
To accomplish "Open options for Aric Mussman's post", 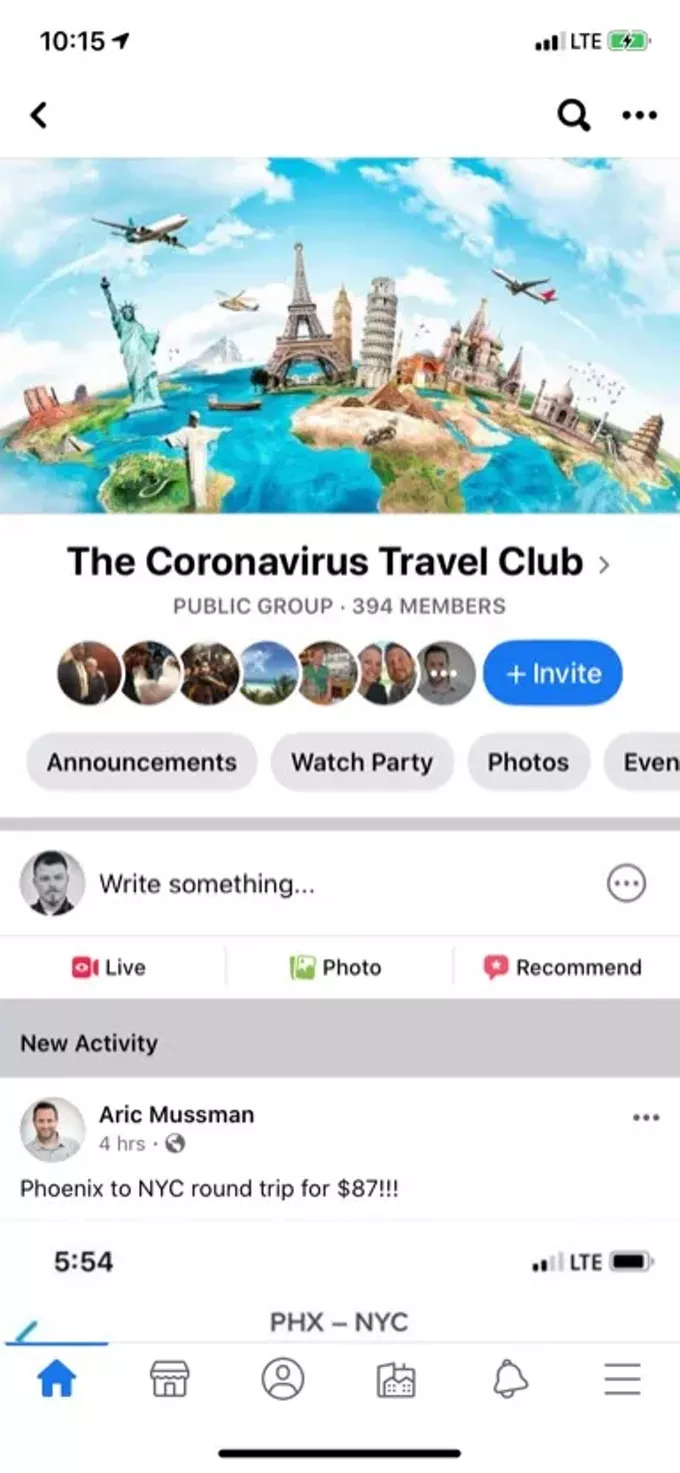I will pyautogui.click(x=646, y=1118).
